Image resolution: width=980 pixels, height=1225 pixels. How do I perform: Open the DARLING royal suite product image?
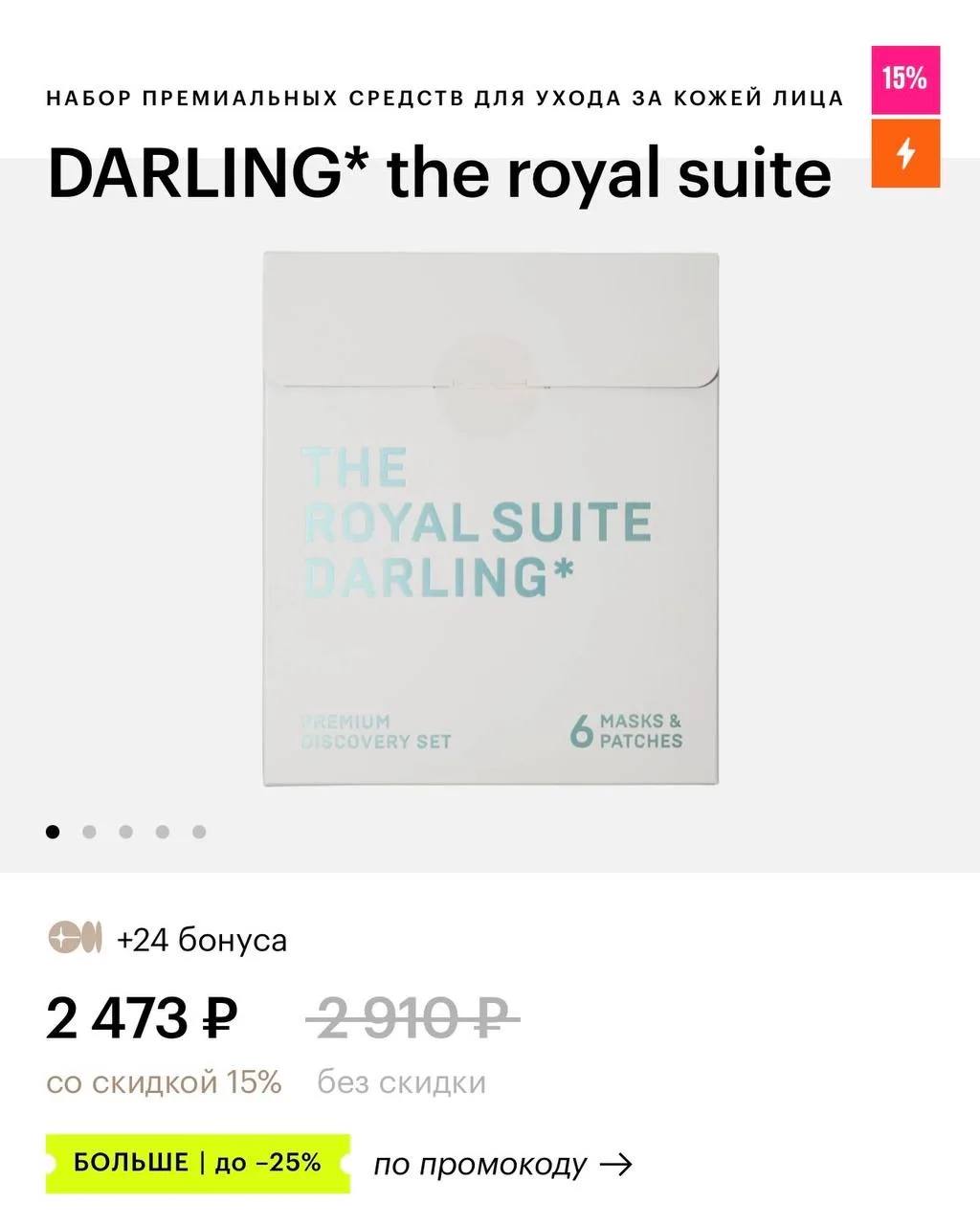point(490,519)
